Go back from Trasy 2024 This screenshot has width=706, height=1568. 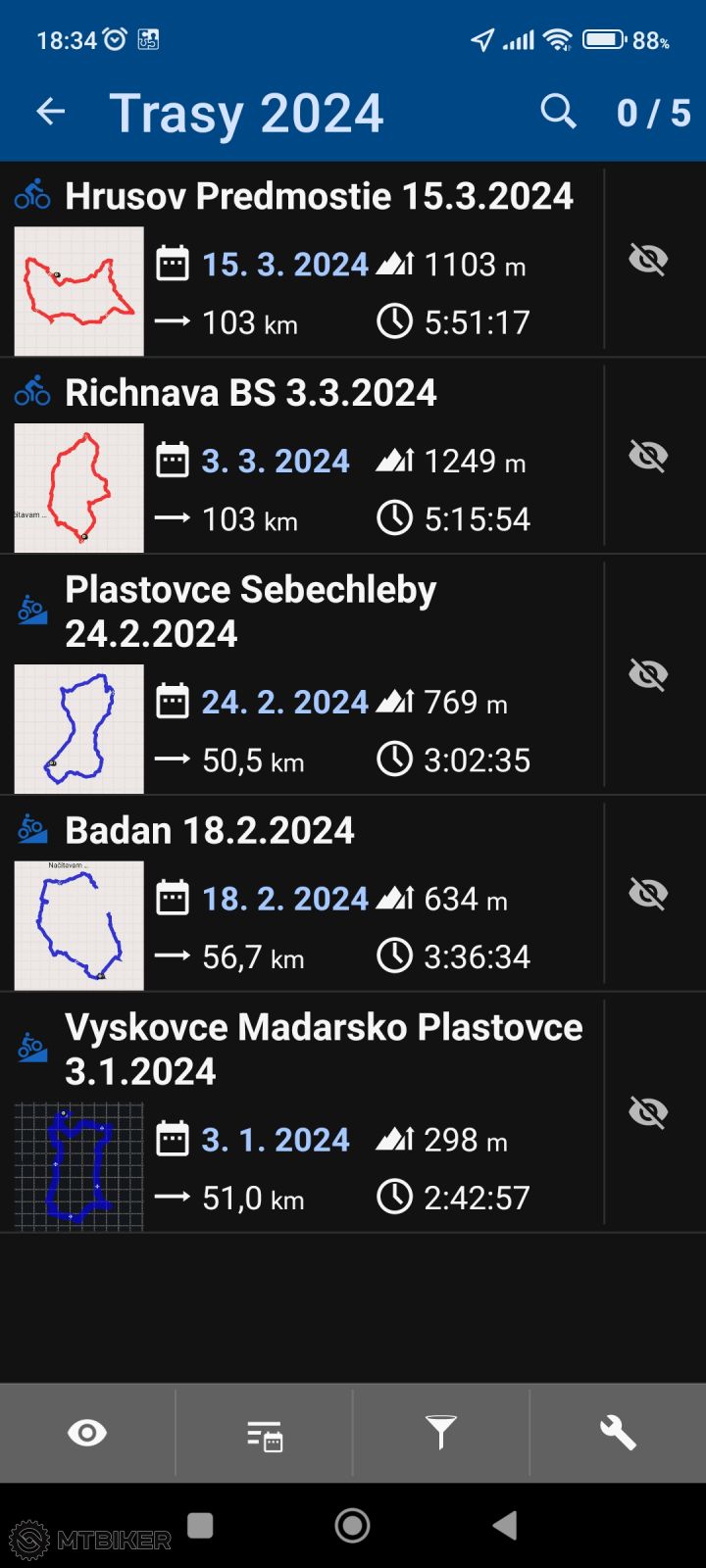click(x=51, y=113)
